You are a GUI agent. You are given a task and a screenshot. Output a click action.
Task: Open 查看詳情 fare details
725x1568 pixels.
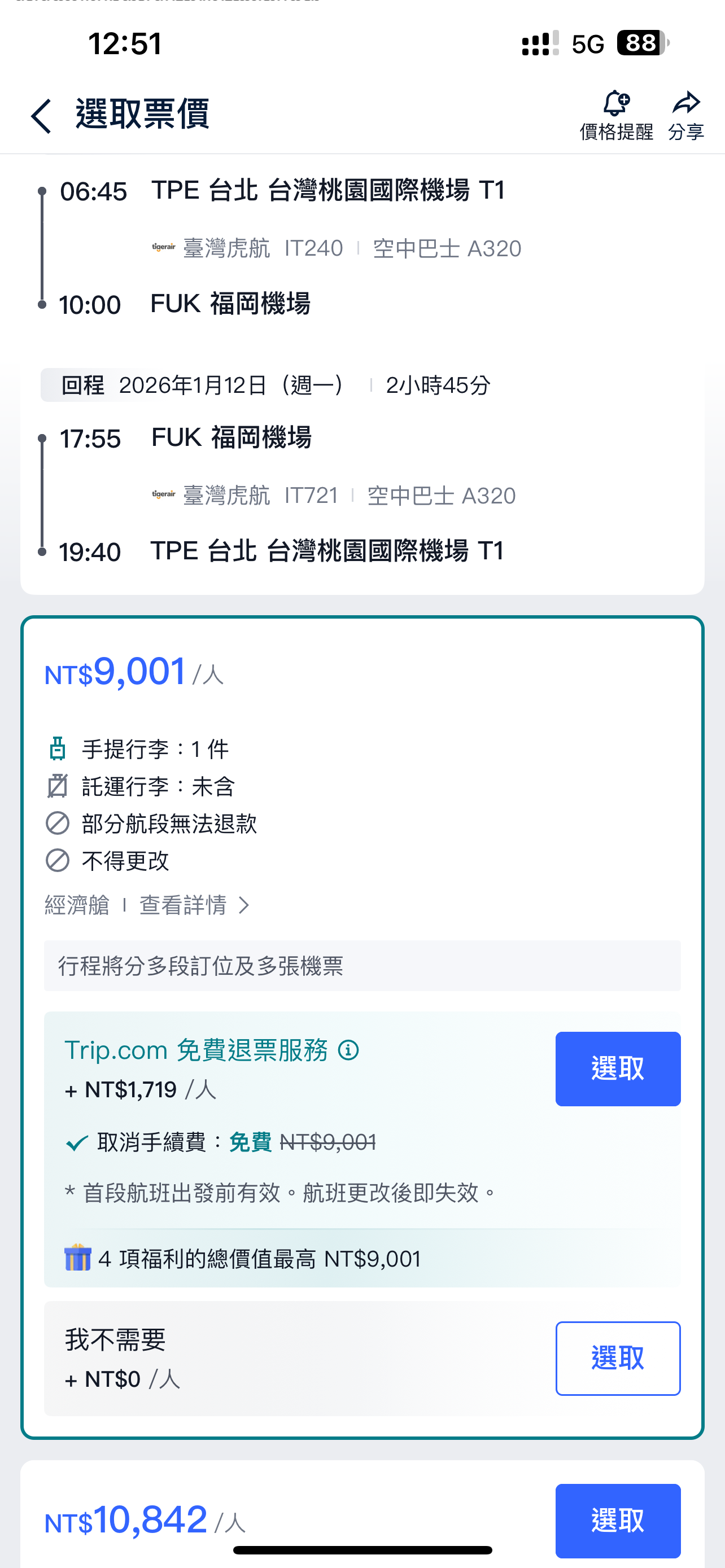pos(194,905)
